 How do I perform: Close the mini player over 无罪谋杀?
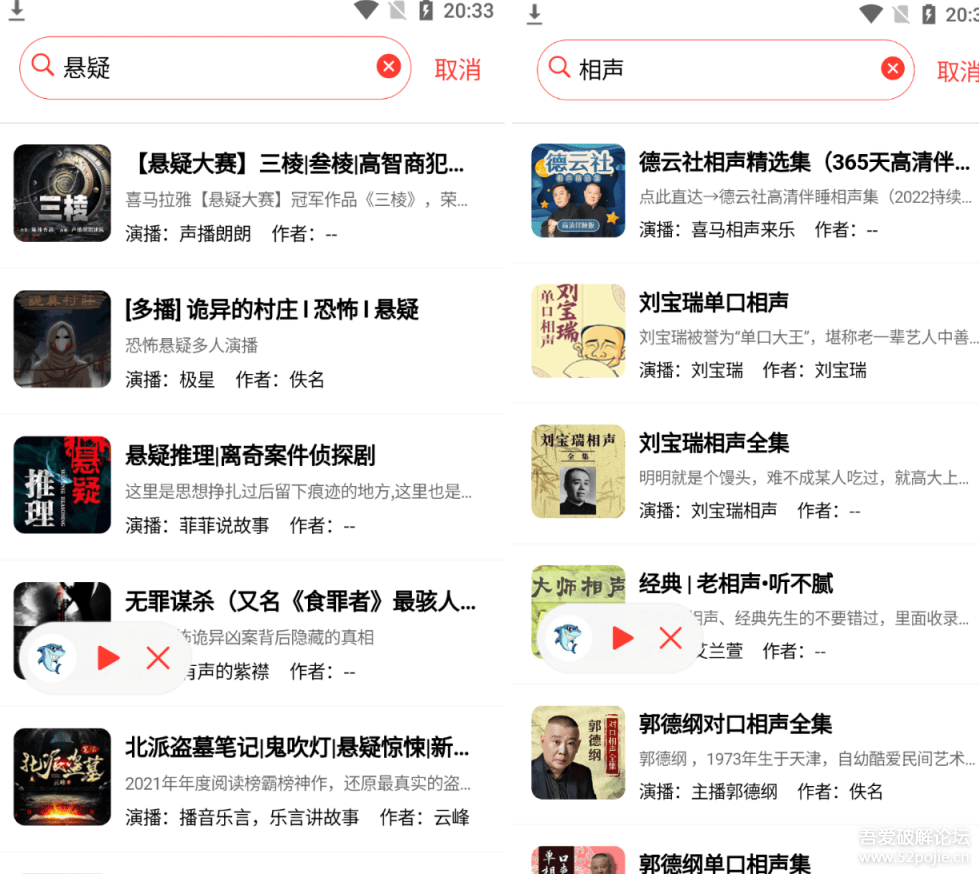coord(158,657)
